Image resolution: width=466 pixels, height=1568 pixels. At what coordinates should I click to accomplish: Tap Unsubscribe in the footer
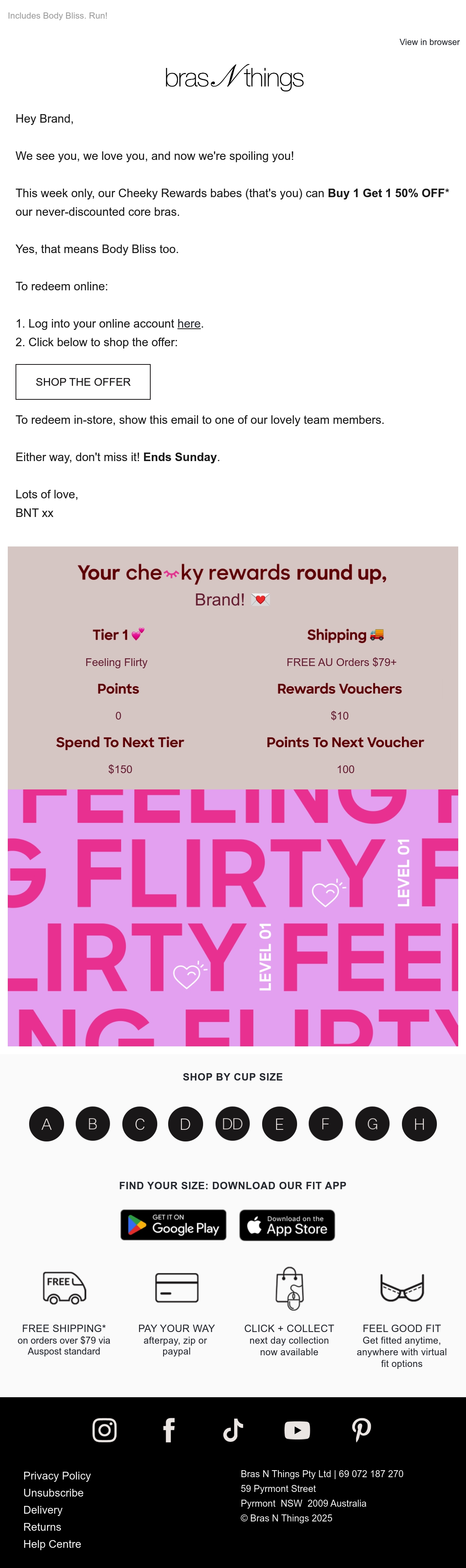54,1493
